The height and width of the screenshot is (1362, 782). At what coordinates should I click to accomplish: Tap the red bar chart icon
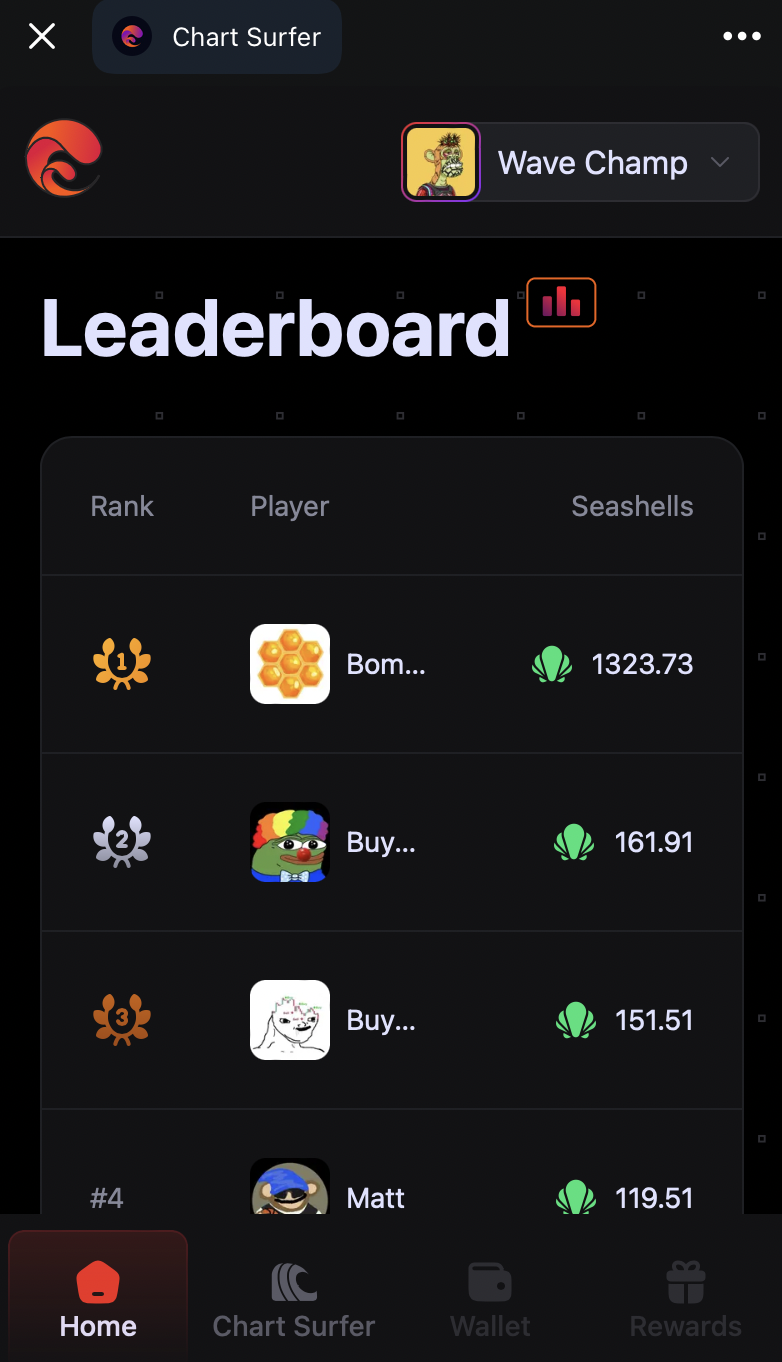pyautogui.click(x=561, y=302)
